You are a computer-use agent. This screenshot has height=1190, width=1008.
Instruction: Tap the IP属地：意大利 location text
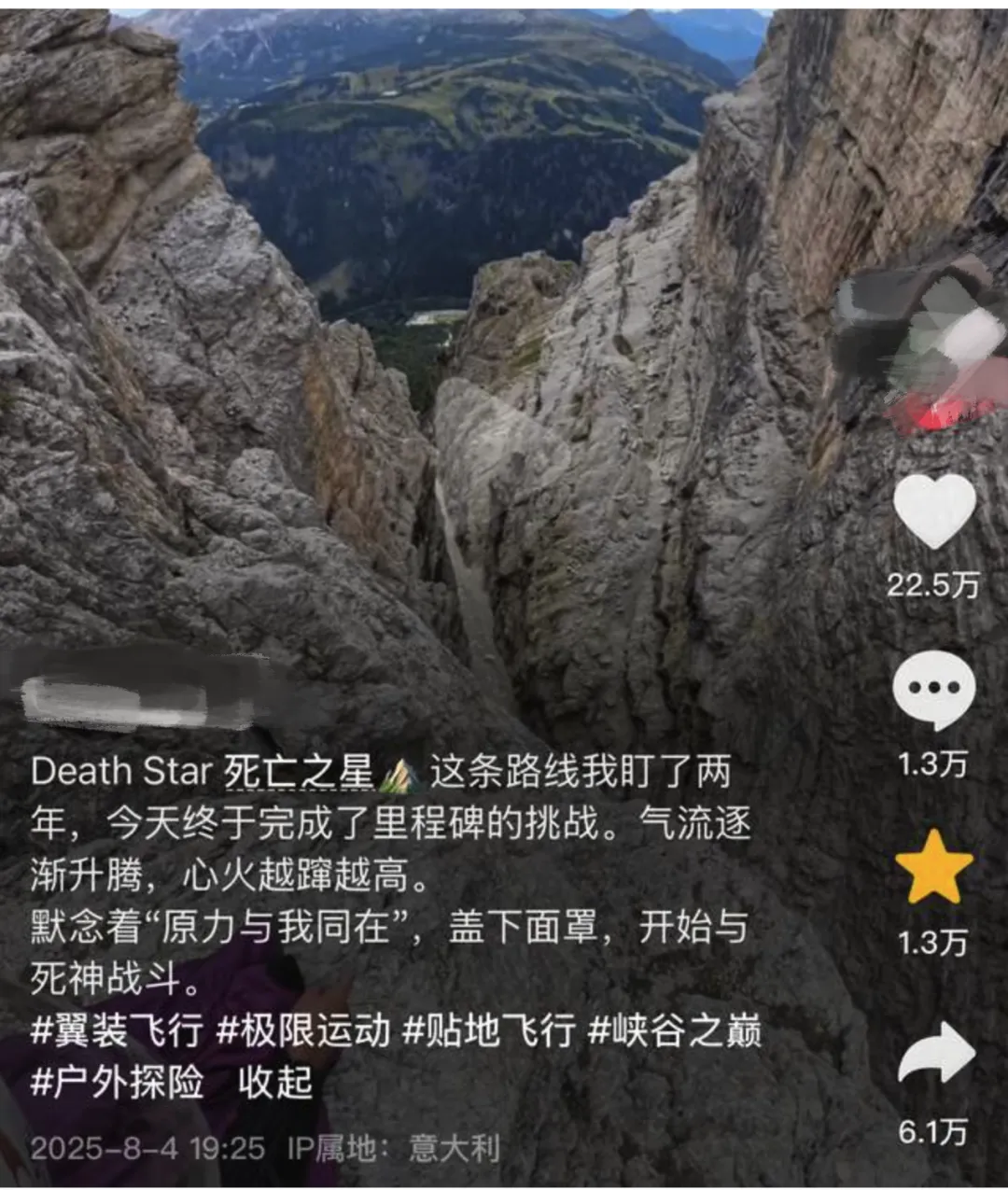click(393, 1152)
